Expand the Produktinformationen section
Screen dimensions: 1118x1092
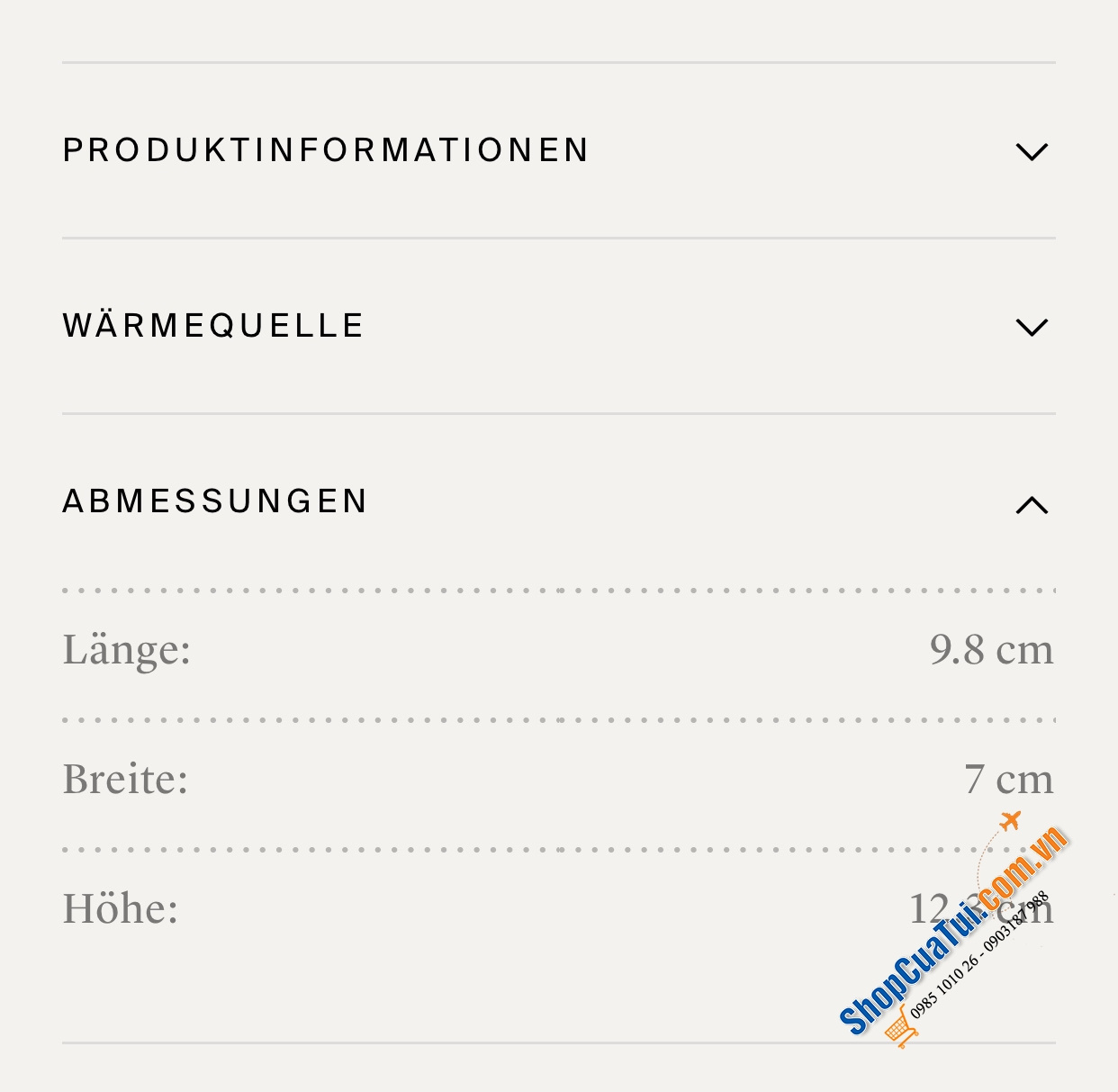pyautogui.click(x=1031, y=151)
